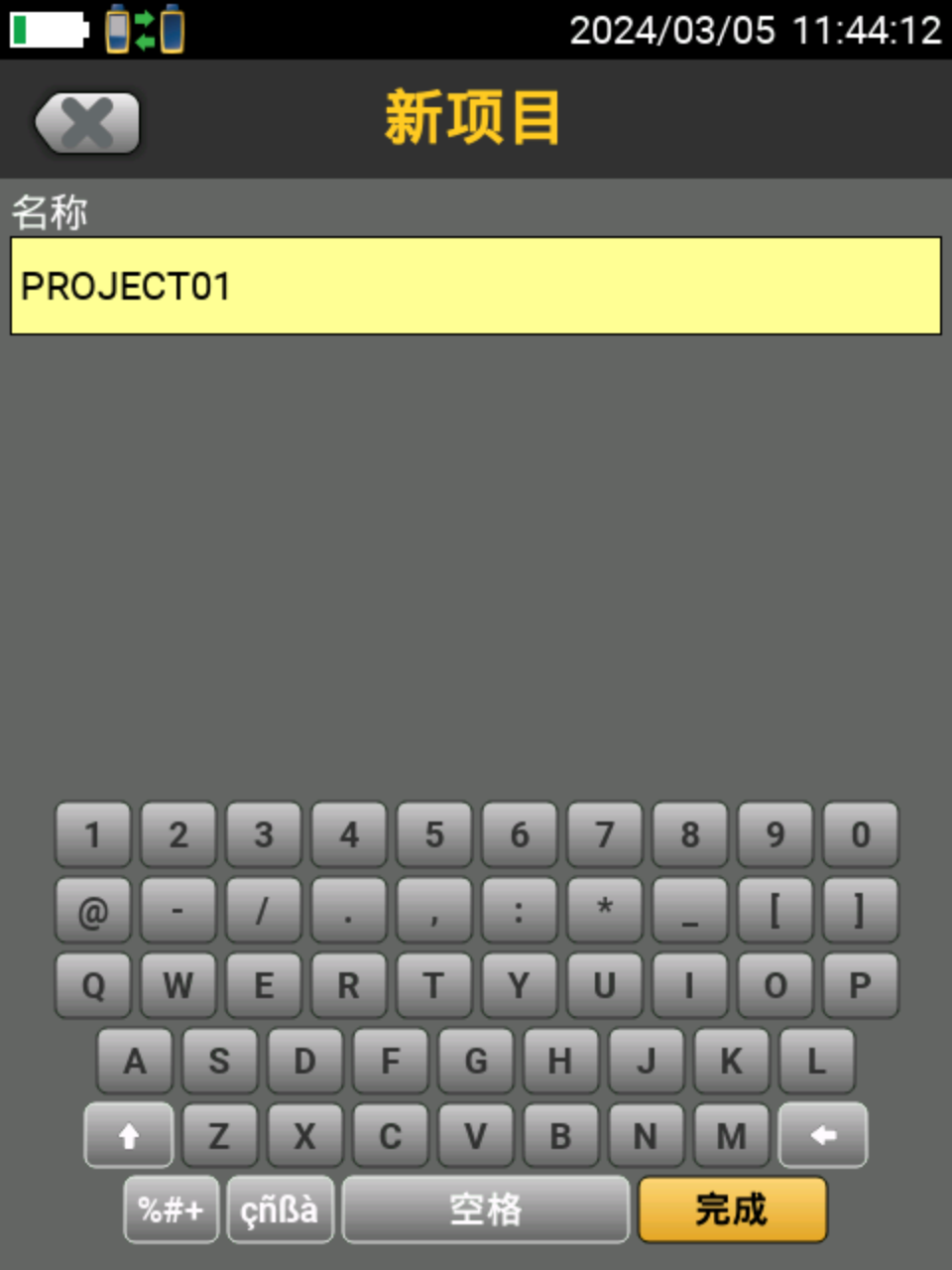Tap the number 0 key
Viewport: 952px width, 1270px height.
[x=861, y=834]
